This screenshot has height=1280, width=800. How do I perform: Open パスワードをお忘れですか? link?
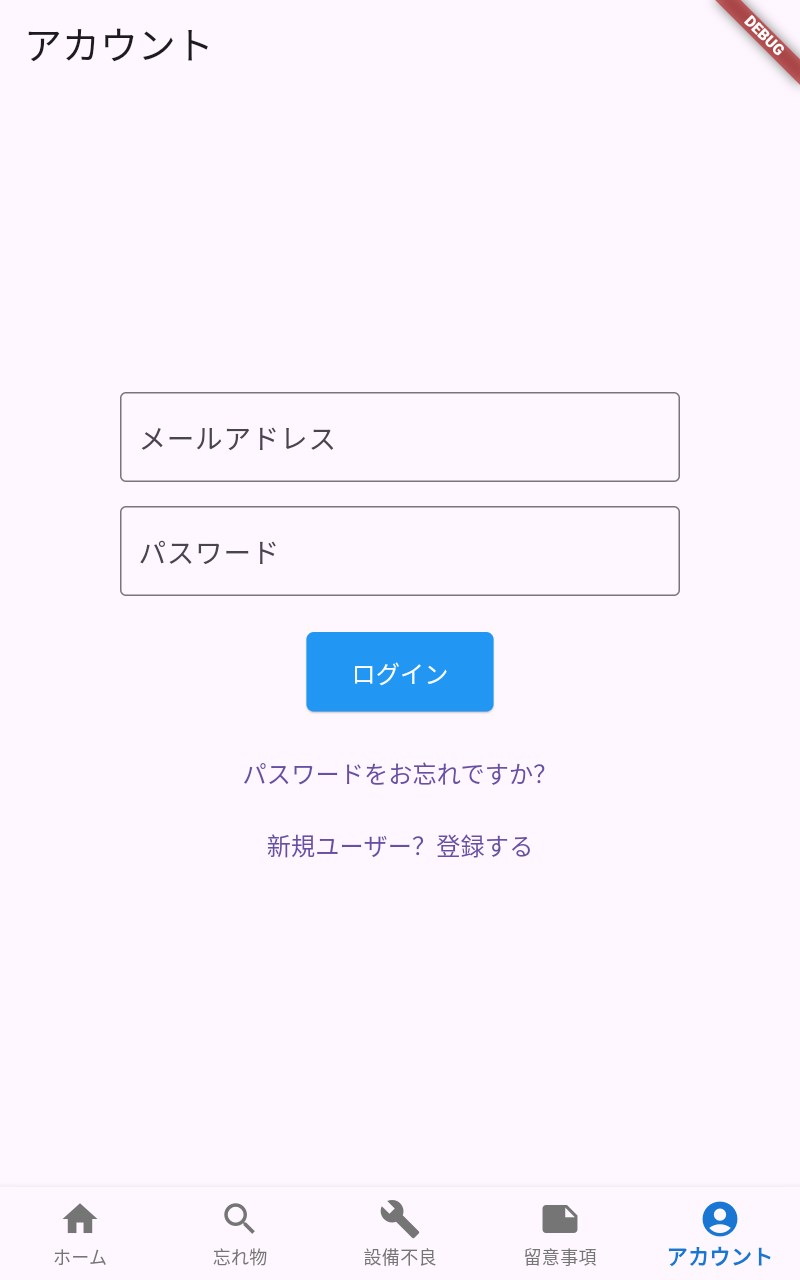pos(395,774)
